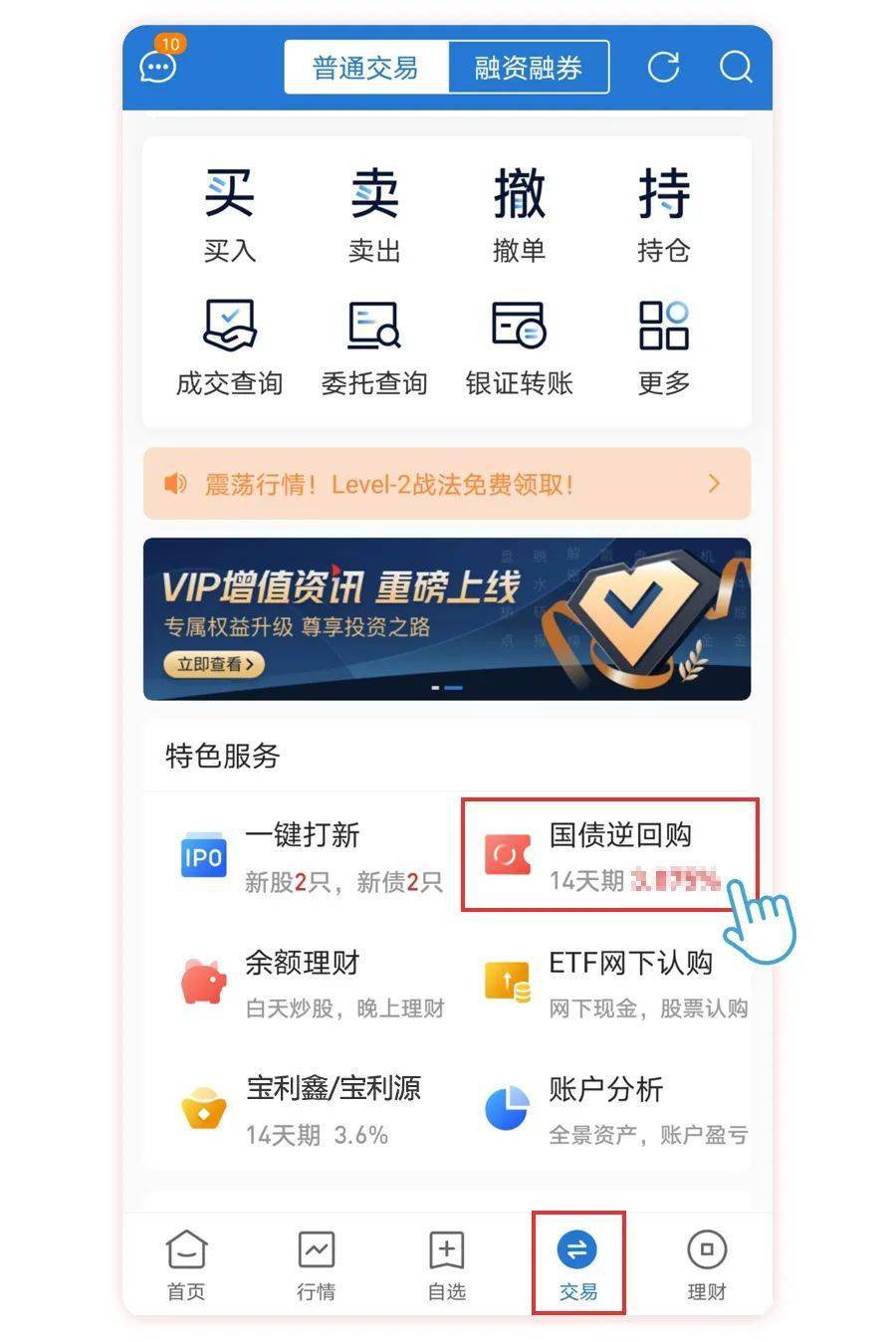Open 成交查询

(x=230, y=347)
